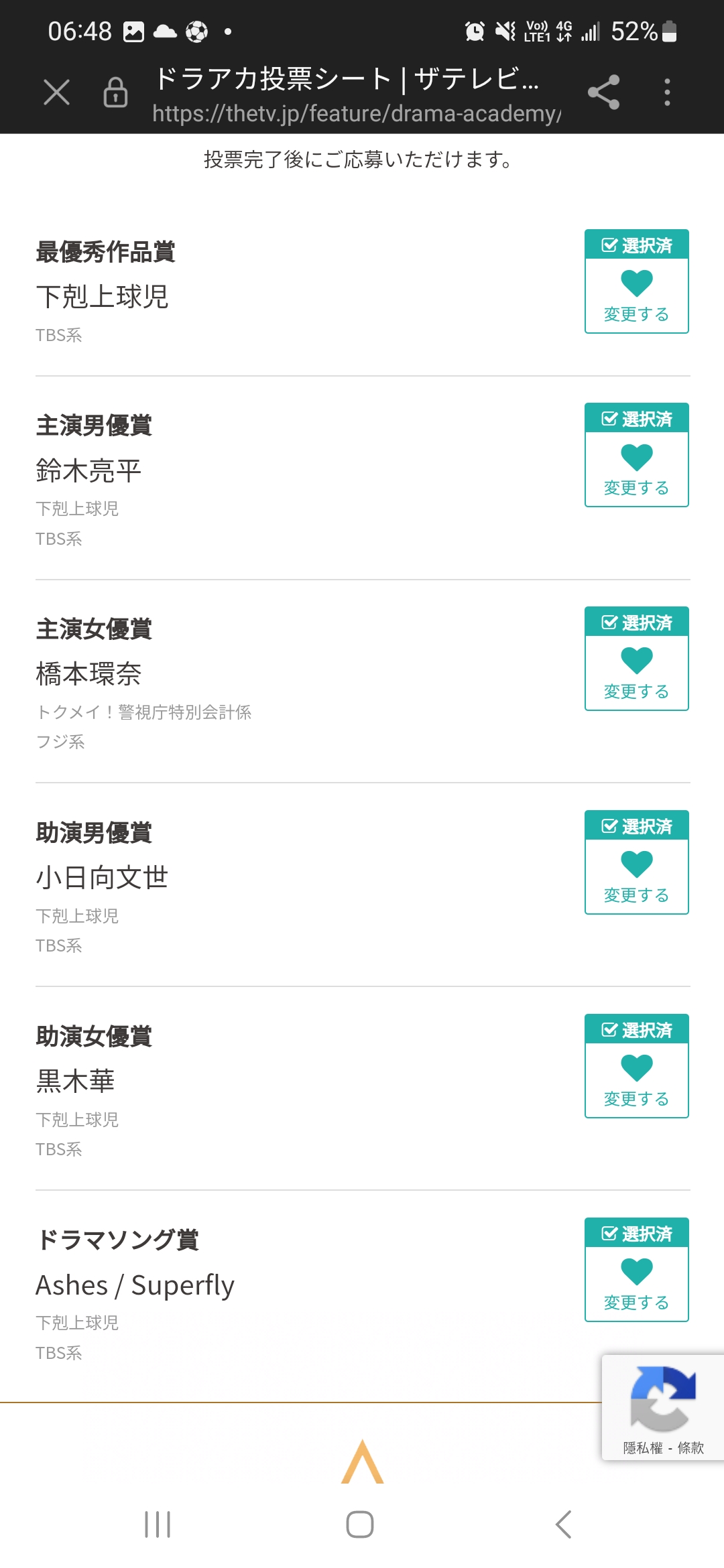Image resolution: width=724 pixels, height=1568 pixels.
Task: Share this voting sheet page
Action: pos(603,92)
